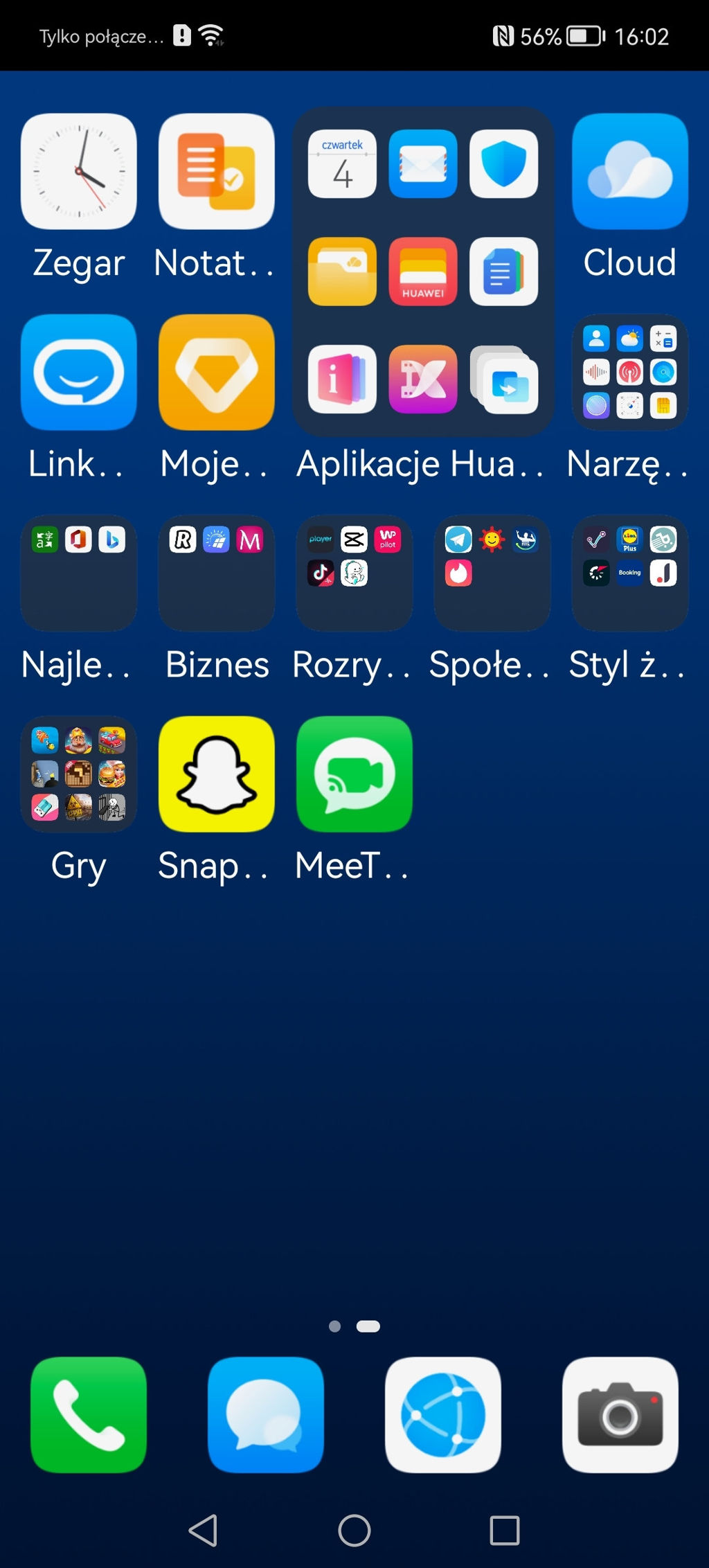Screen dimensions: 709x1568
Task: Launch the Notatnik notes app
Action: (217, 171)
